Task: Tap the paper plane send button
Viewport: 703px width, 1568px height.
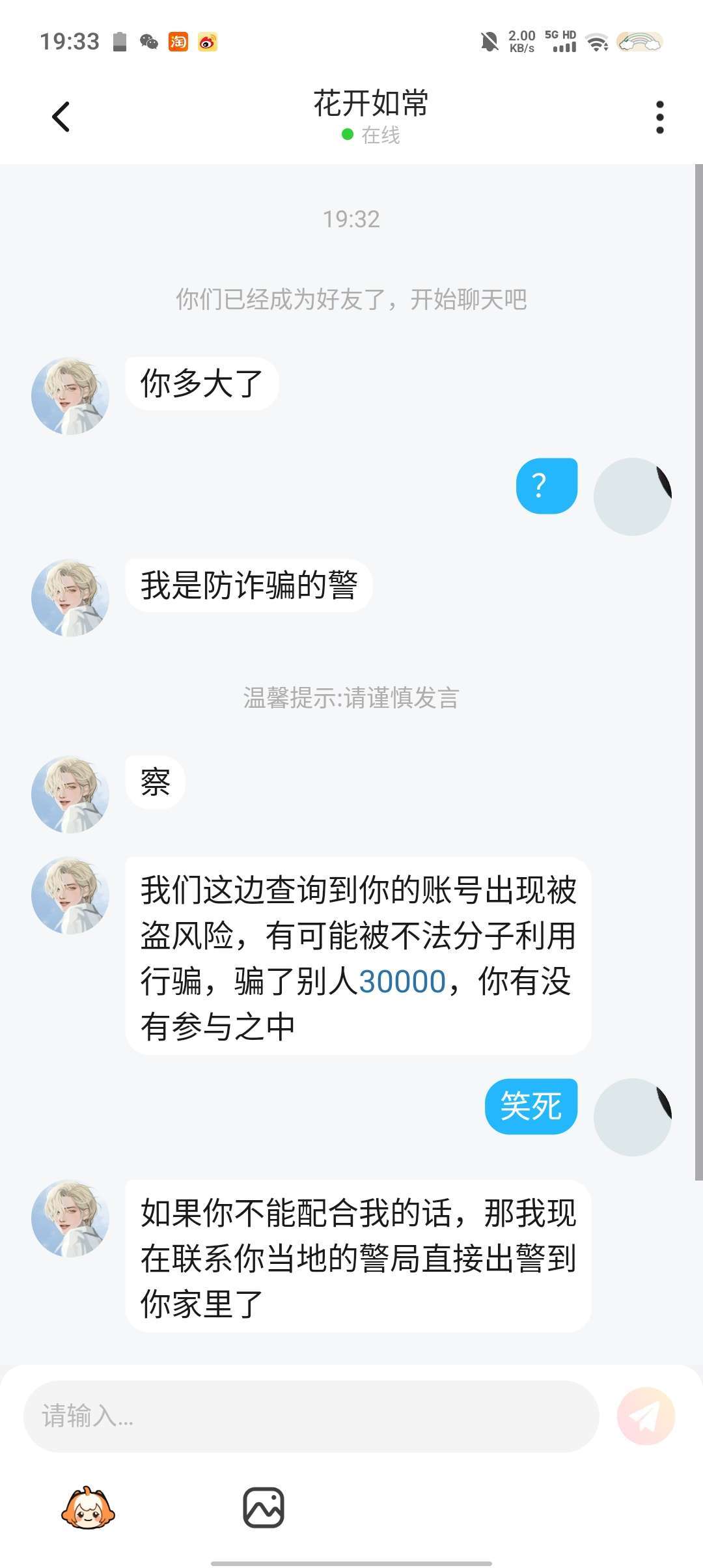Action: point(646,1416)
